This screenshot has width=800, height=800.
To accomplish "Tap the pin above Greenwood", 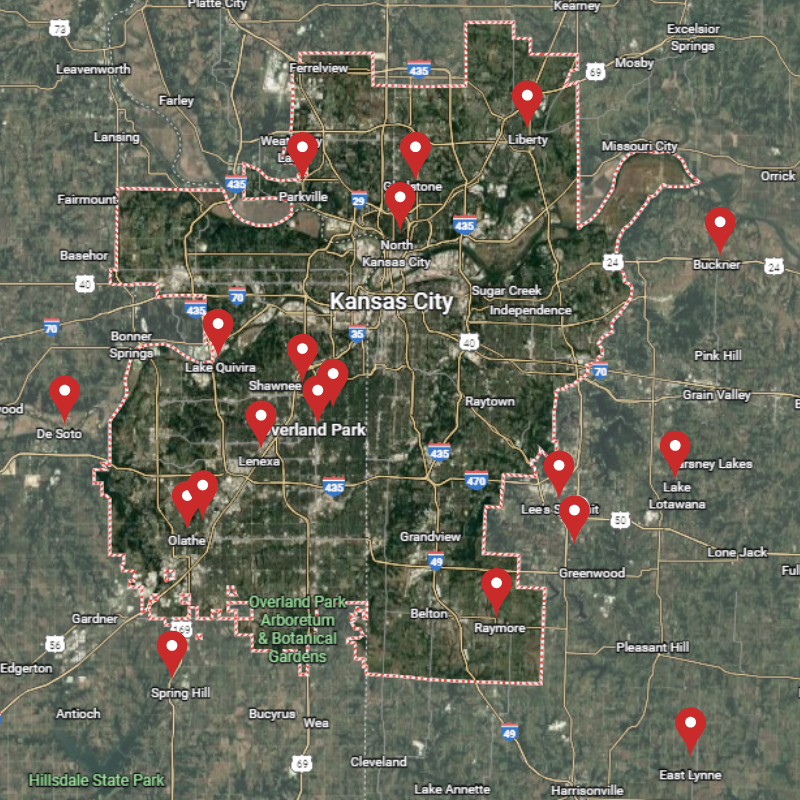I will [574, 514].
